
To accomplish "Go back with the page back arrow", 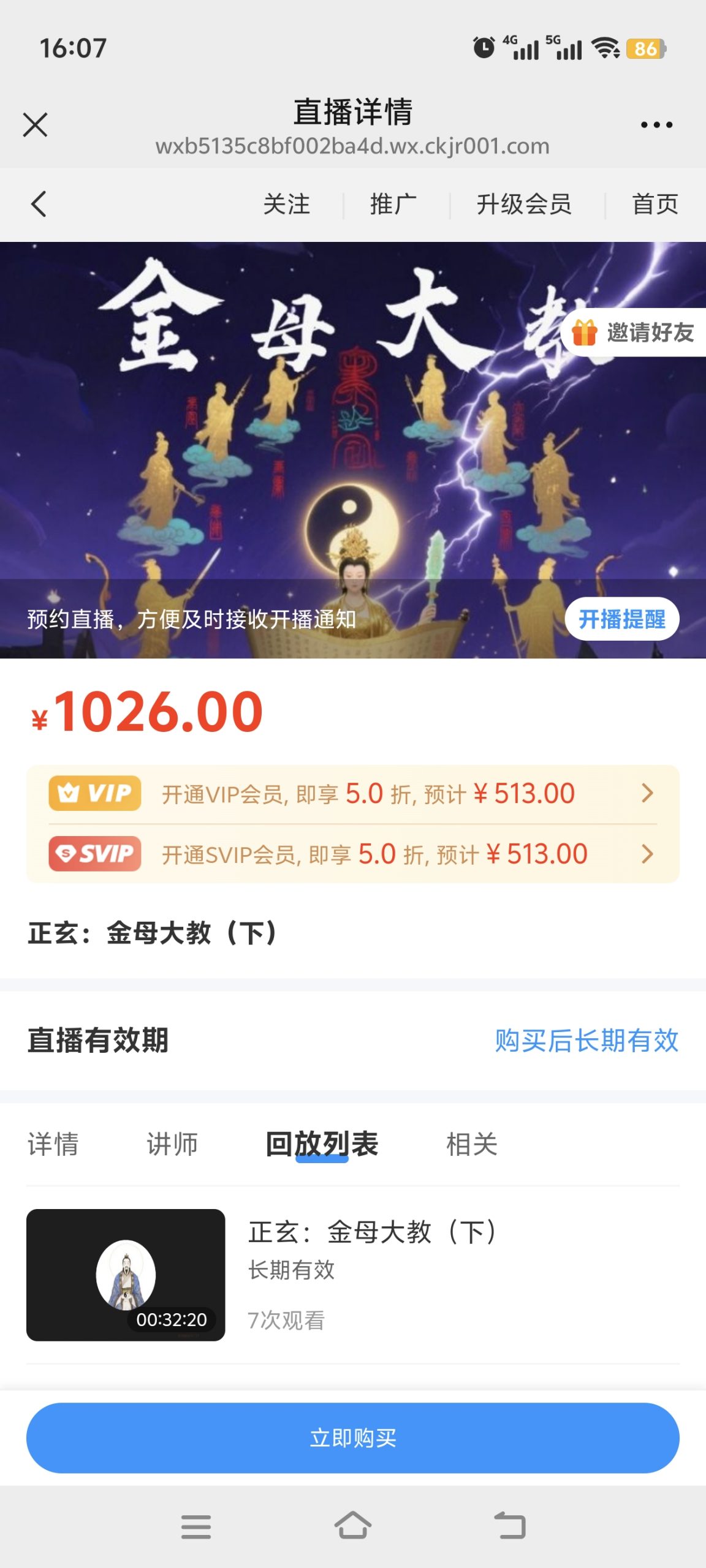I will (39, 204).
